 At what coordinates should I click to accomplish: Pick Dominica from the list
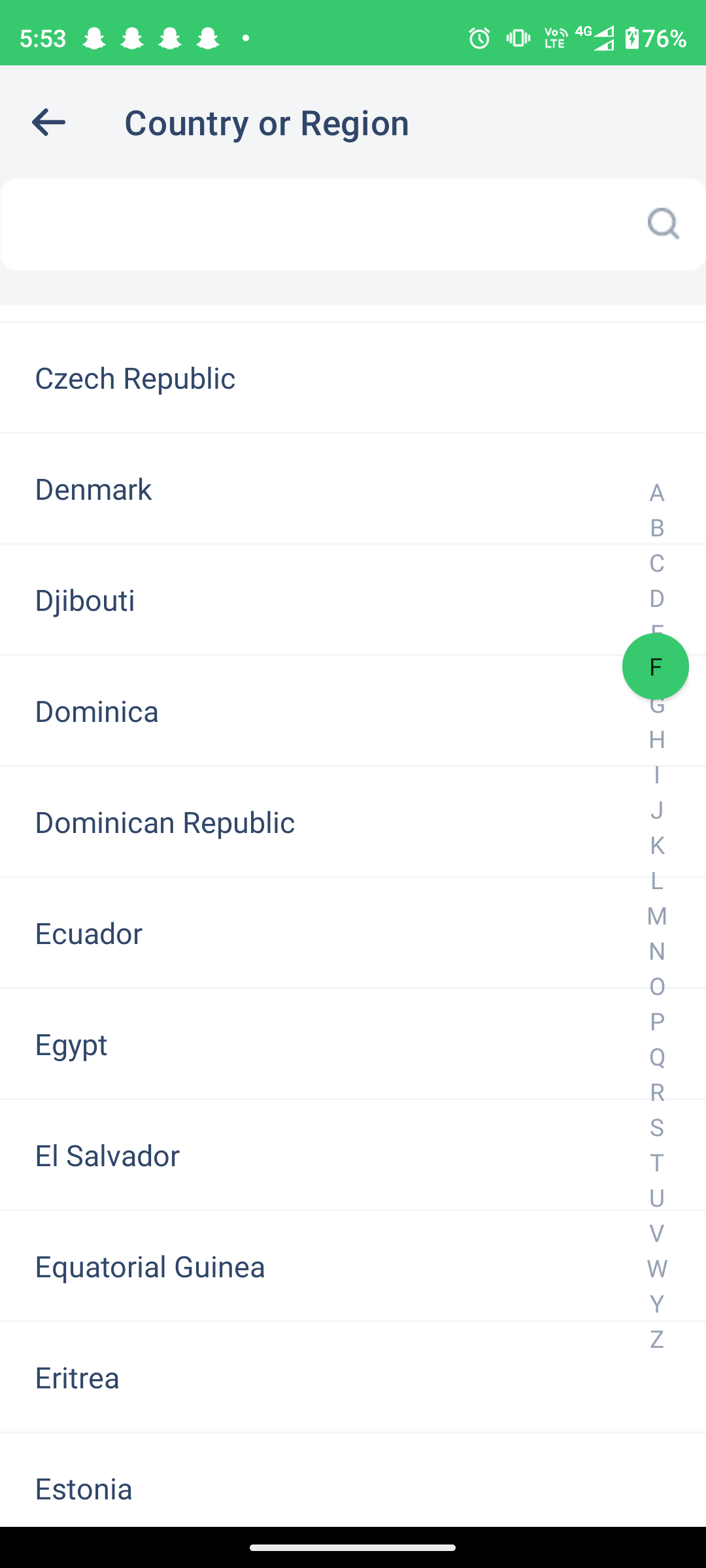pyautogui.click(x=97, y=711)
